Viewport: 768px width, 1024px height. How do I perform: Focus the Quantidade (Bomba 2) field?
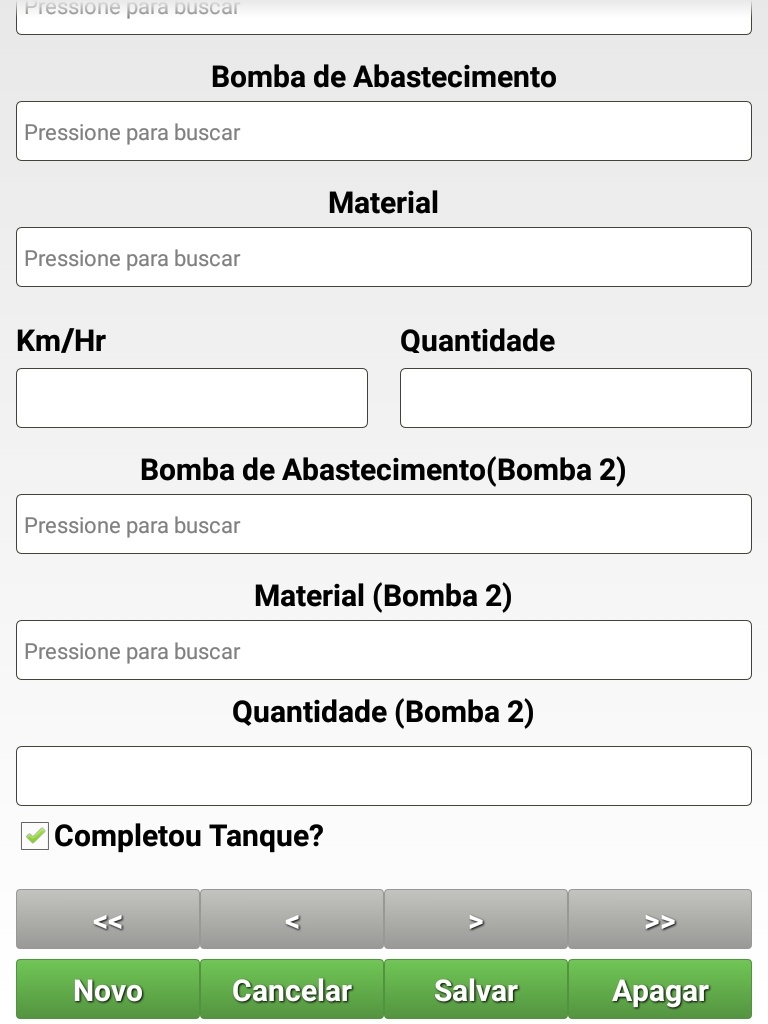[x=384, y=776]
